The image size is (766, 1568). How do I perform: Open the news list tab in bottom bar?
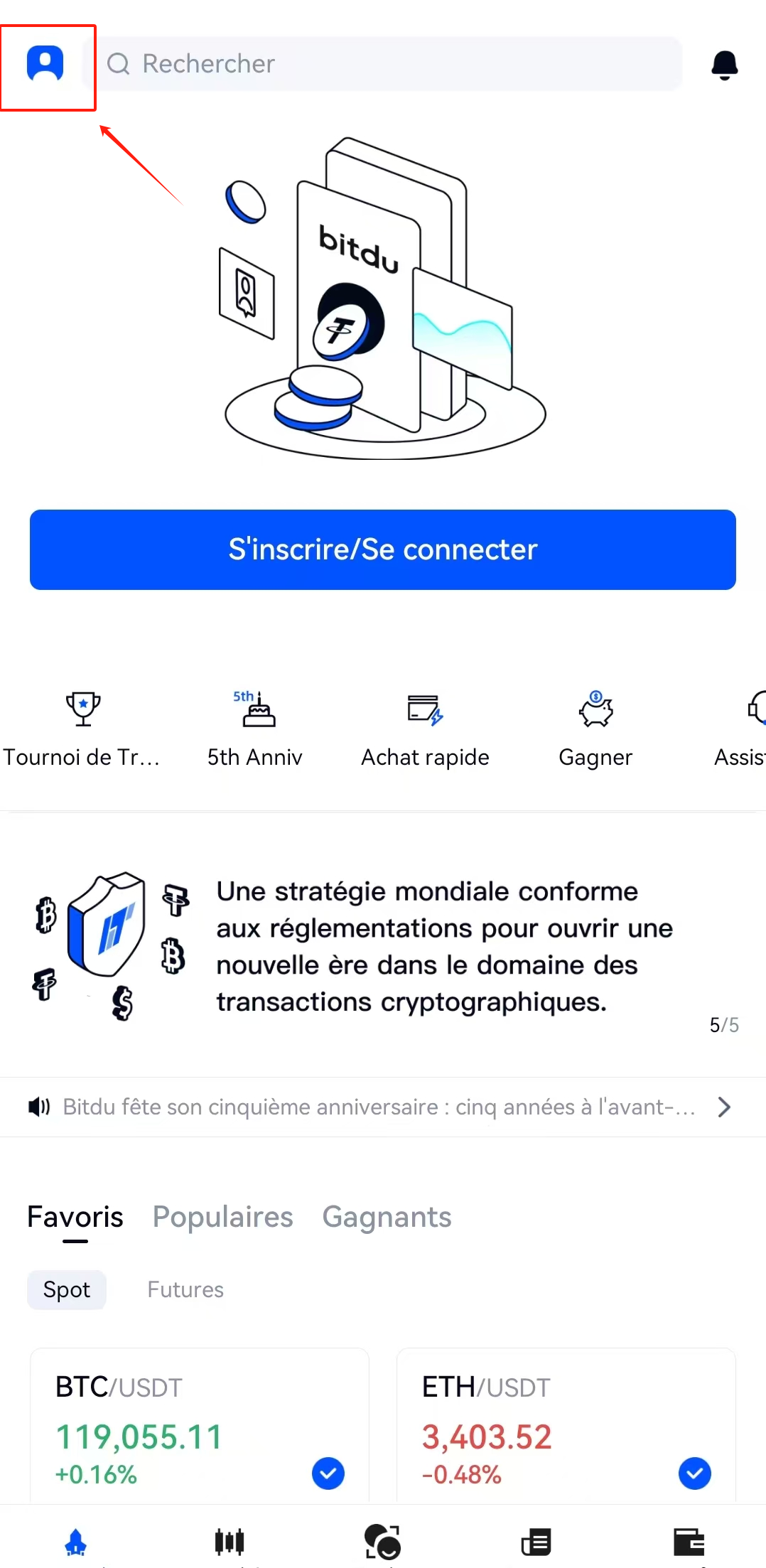tap(536, 1541)
